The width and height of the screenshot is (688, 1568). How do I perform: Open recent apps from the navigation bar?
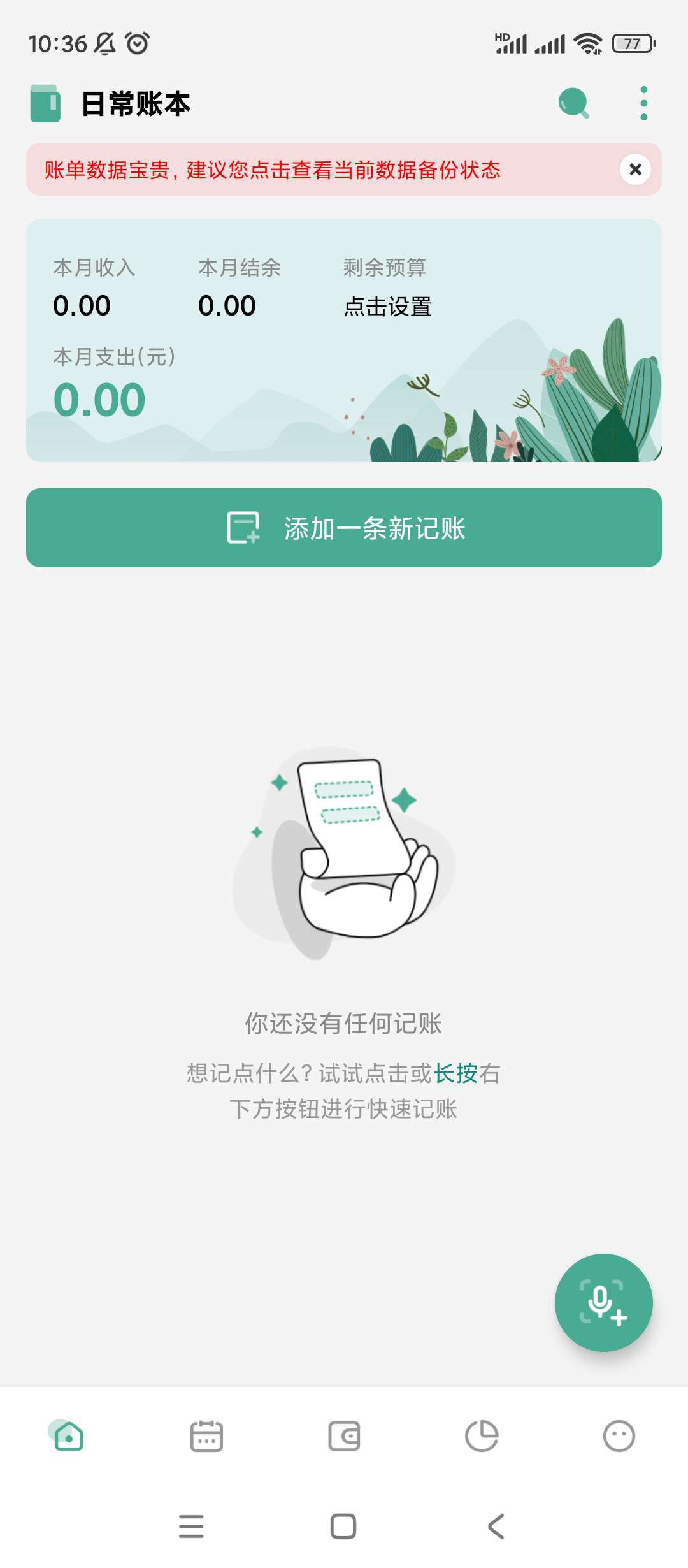[x=191, y=1527]
